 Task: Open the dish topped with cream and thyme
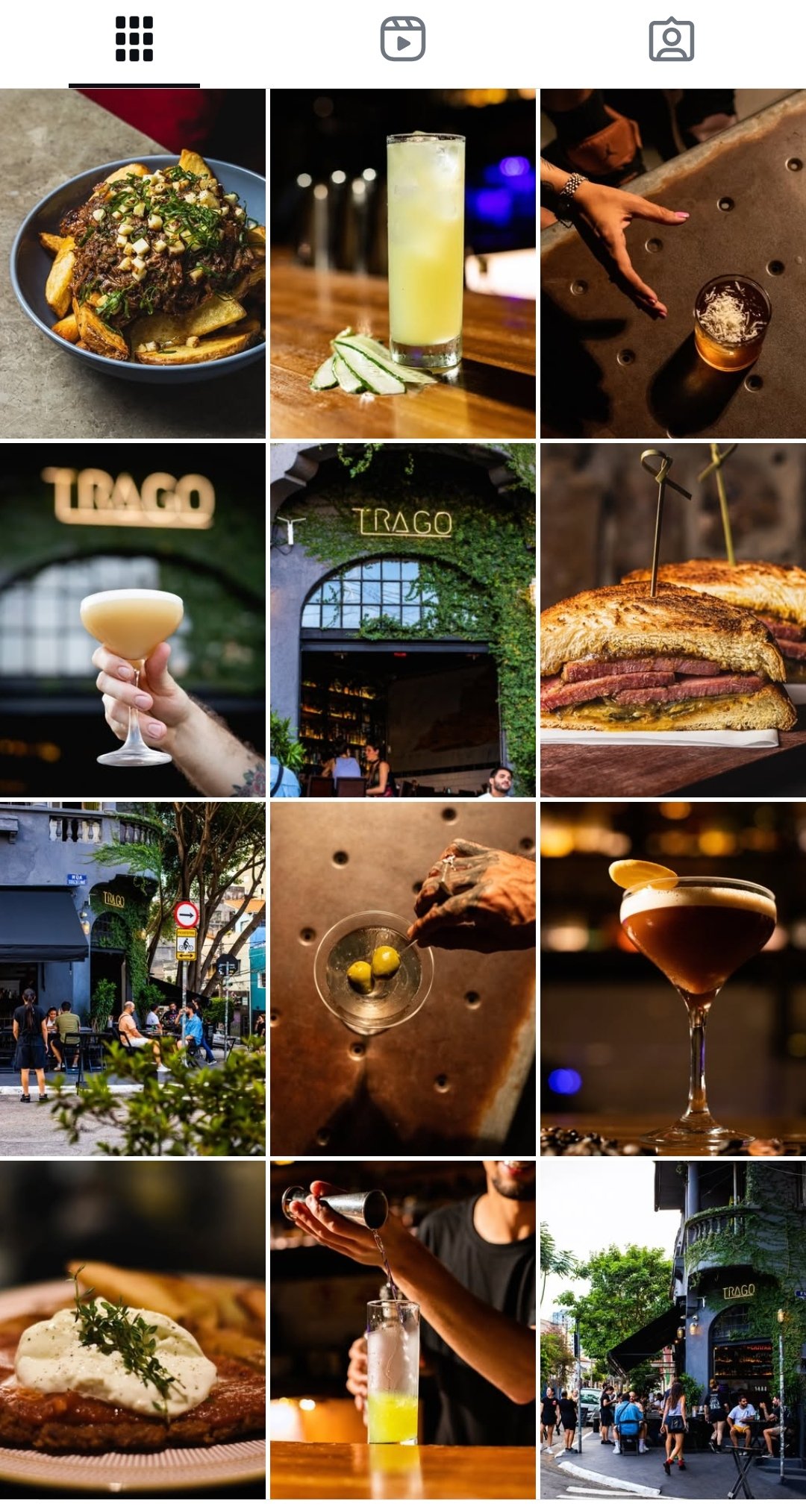[x=133, y=1330]
